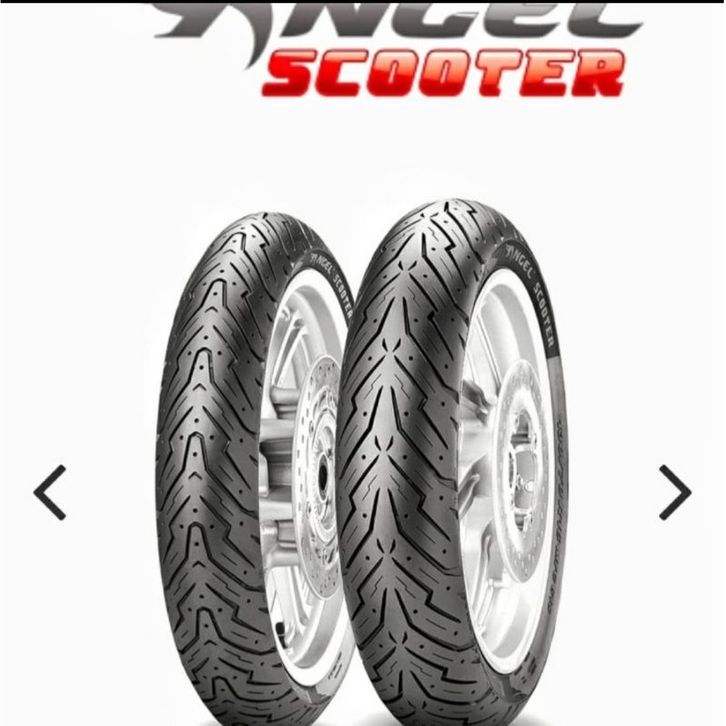Go to the previous product image
Image resolution: width=726 pixels, height=726 pixels.
(x=50, y=492)
